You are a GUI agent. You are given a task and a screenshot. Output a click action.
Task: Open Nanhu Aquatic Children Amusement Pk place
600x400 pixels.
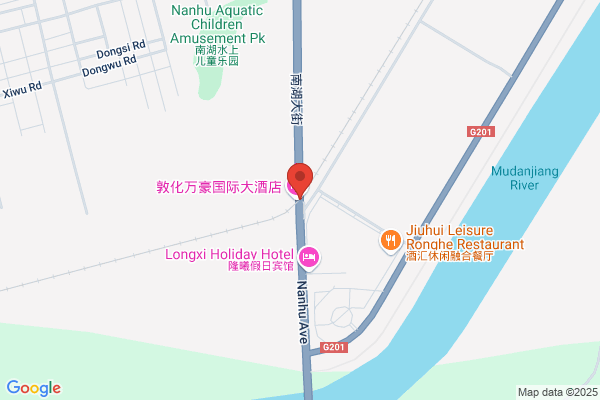217,24
